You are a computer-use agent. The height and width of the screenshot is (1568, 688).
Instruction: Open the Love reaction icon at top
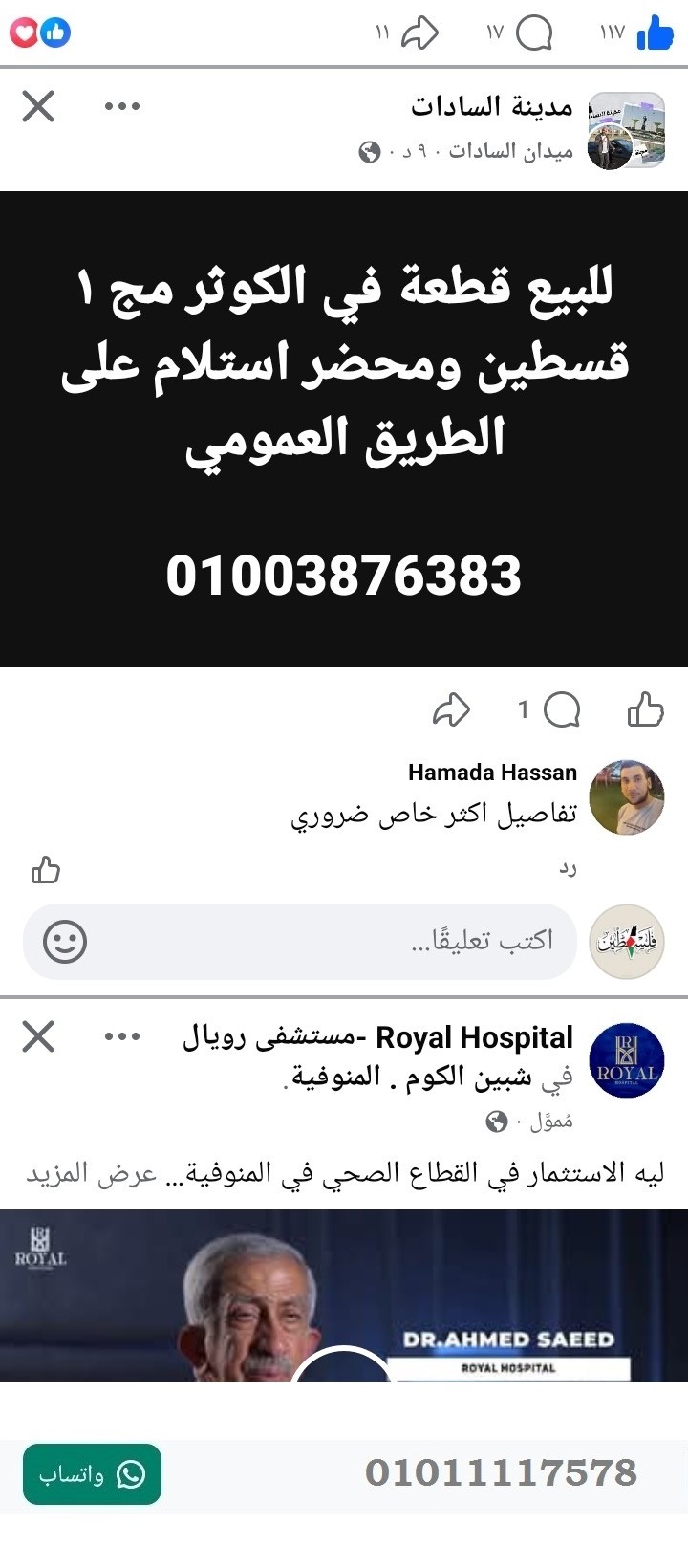tap(25, 32)
